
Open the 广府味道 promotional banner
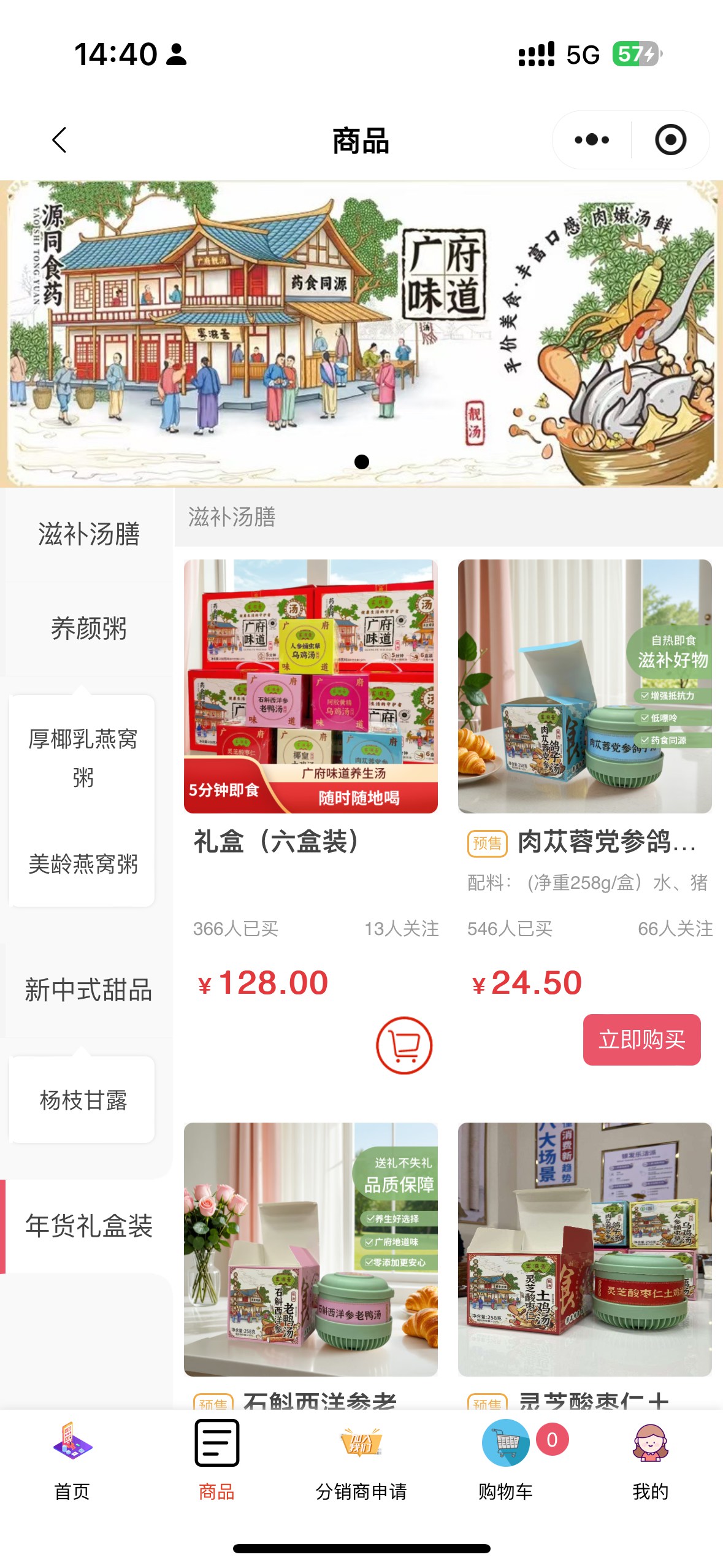tap(361, 333)
